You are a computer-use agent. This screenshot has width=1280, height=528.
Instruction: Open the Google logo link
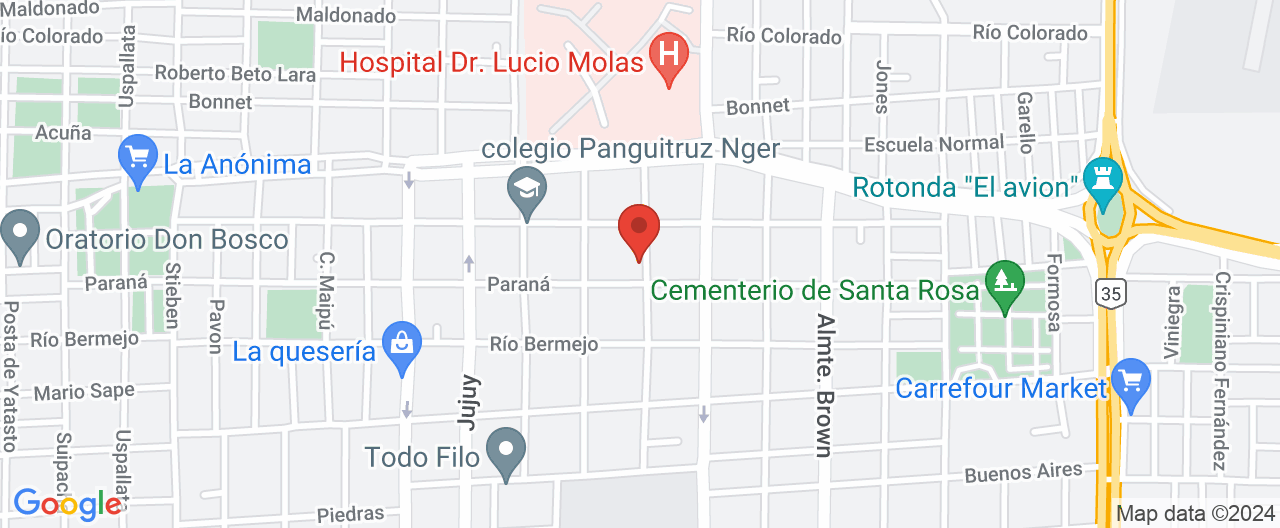pos(67,505)
